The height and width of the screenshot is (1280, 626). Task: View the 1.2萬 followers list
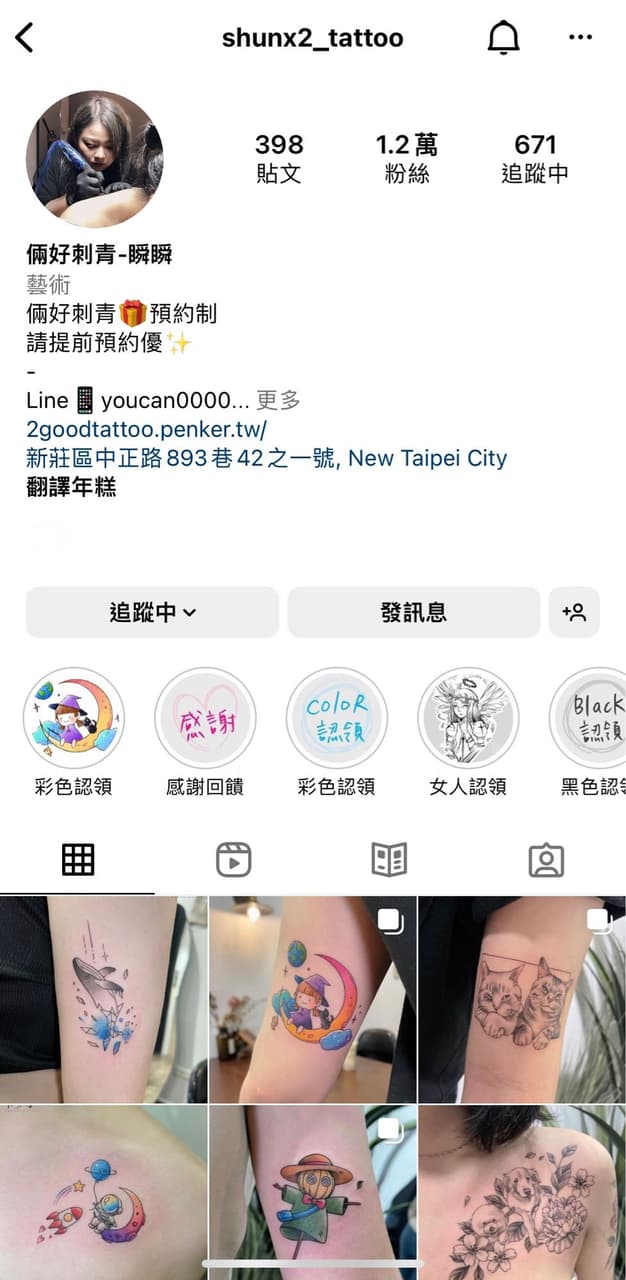point(407,158)
